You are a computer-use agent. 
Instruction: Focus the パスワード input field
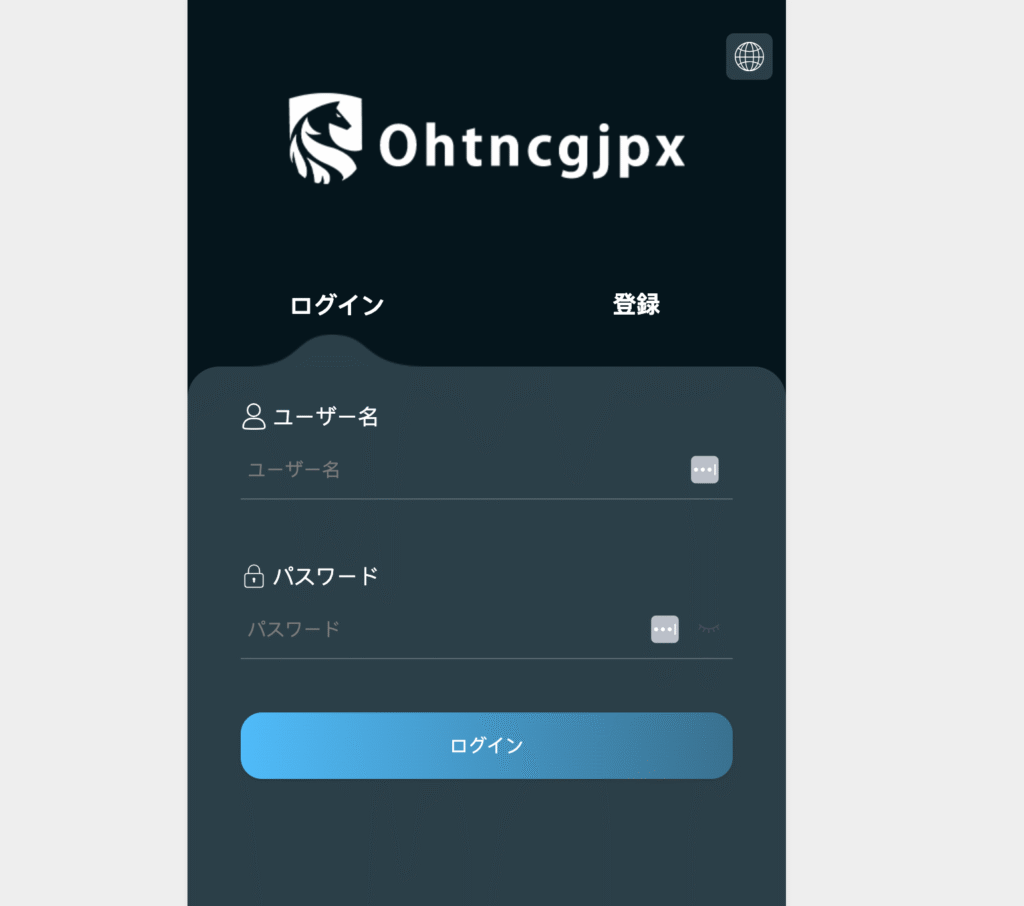(x=440, y=630)
